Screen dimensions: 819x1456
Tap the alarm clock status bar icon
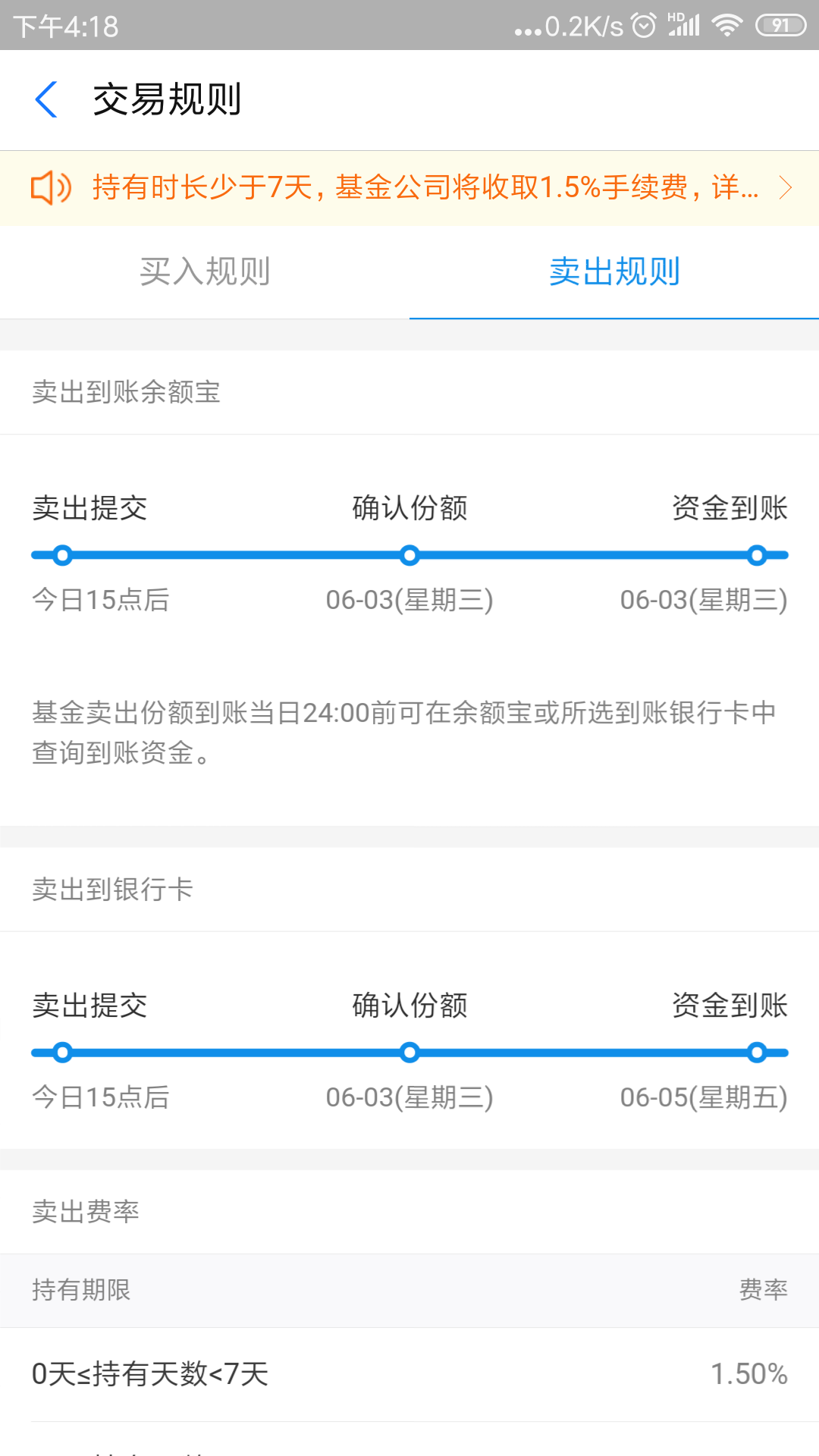point(643,25)
